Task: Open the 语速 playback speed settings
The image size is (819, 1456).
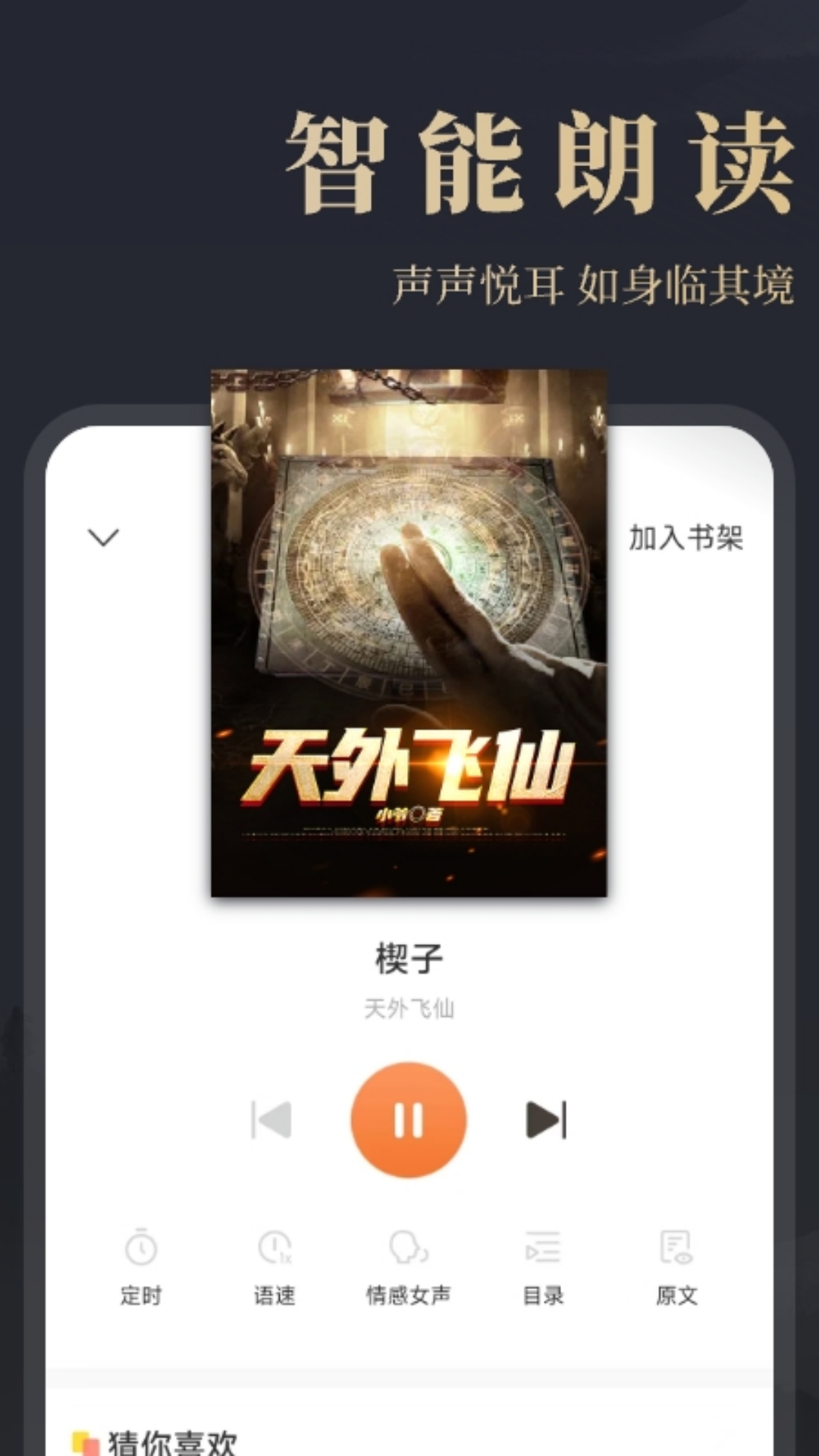Action: 275,1263
